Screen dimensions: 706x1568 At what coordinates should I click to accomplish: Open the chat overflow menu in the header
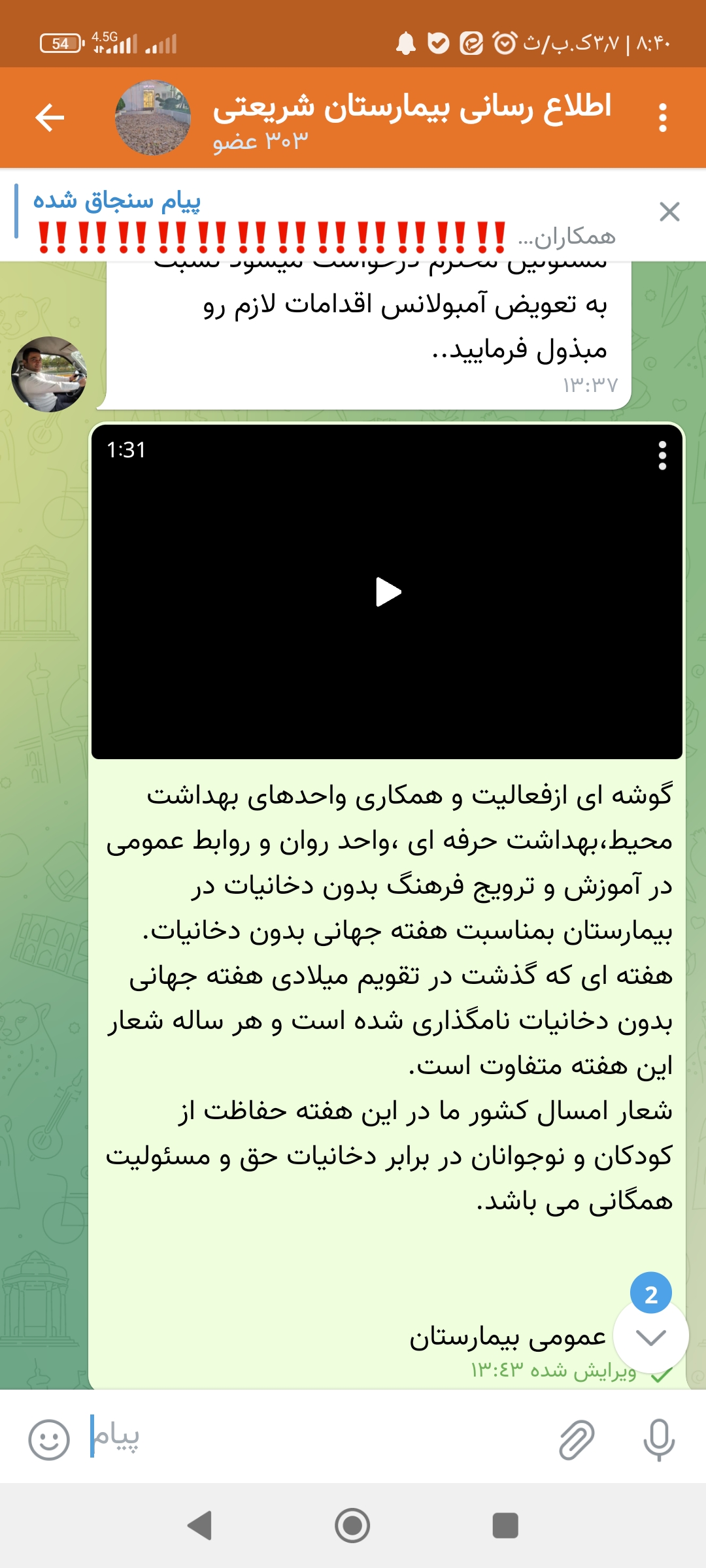pos(662,118)
